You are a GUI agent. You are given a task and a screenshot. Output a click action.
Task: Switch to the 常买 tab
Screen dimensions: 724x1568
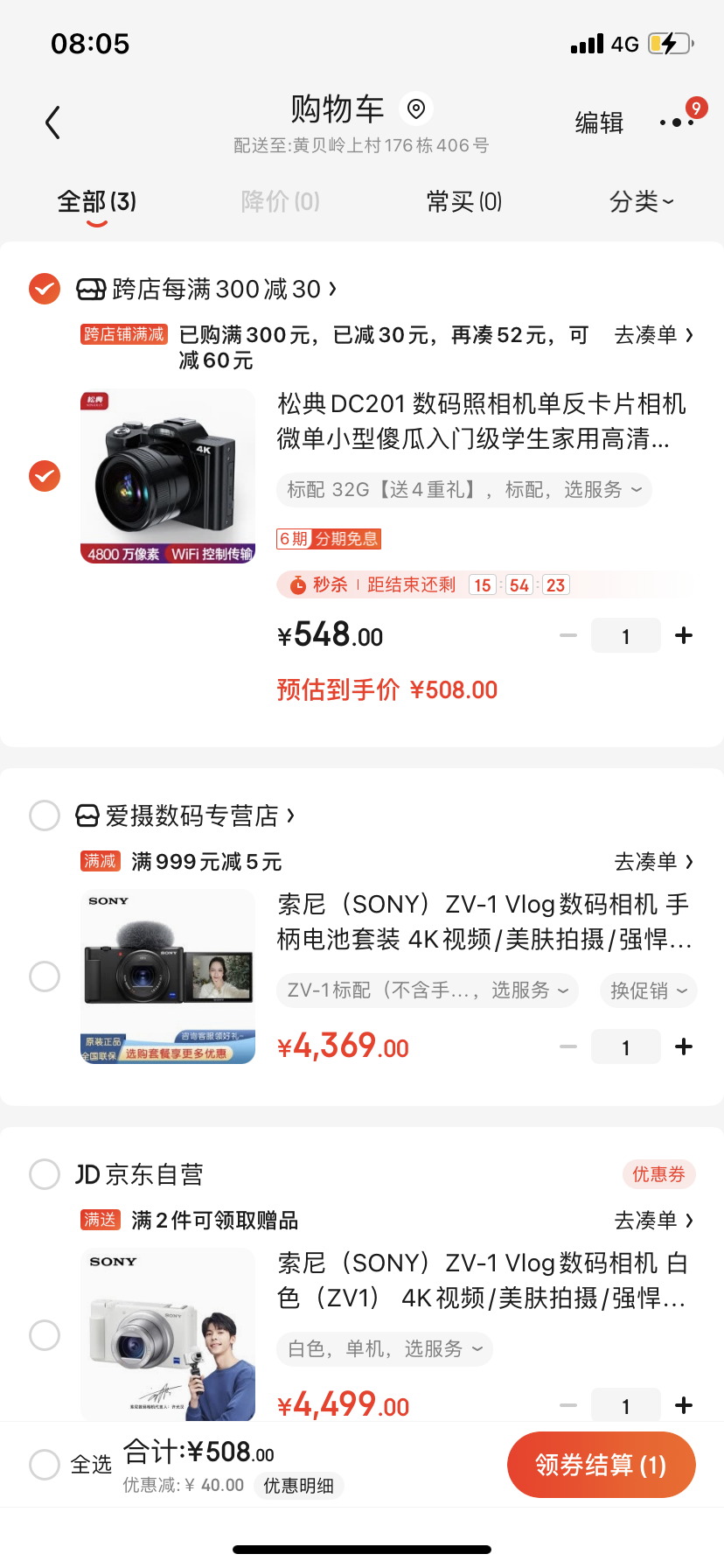pyautogui.click(x=463, y=201)
